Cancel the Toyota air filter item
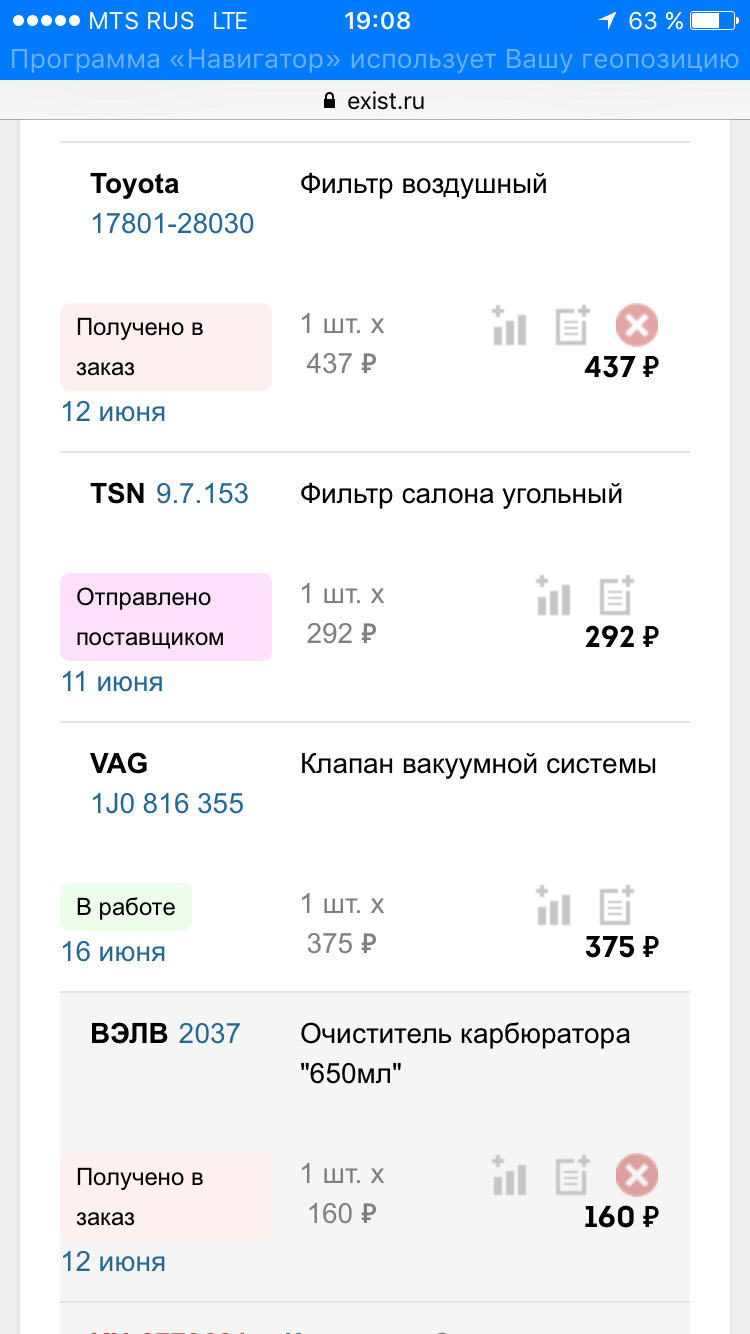750x1334 pixels. click(636, 326)
